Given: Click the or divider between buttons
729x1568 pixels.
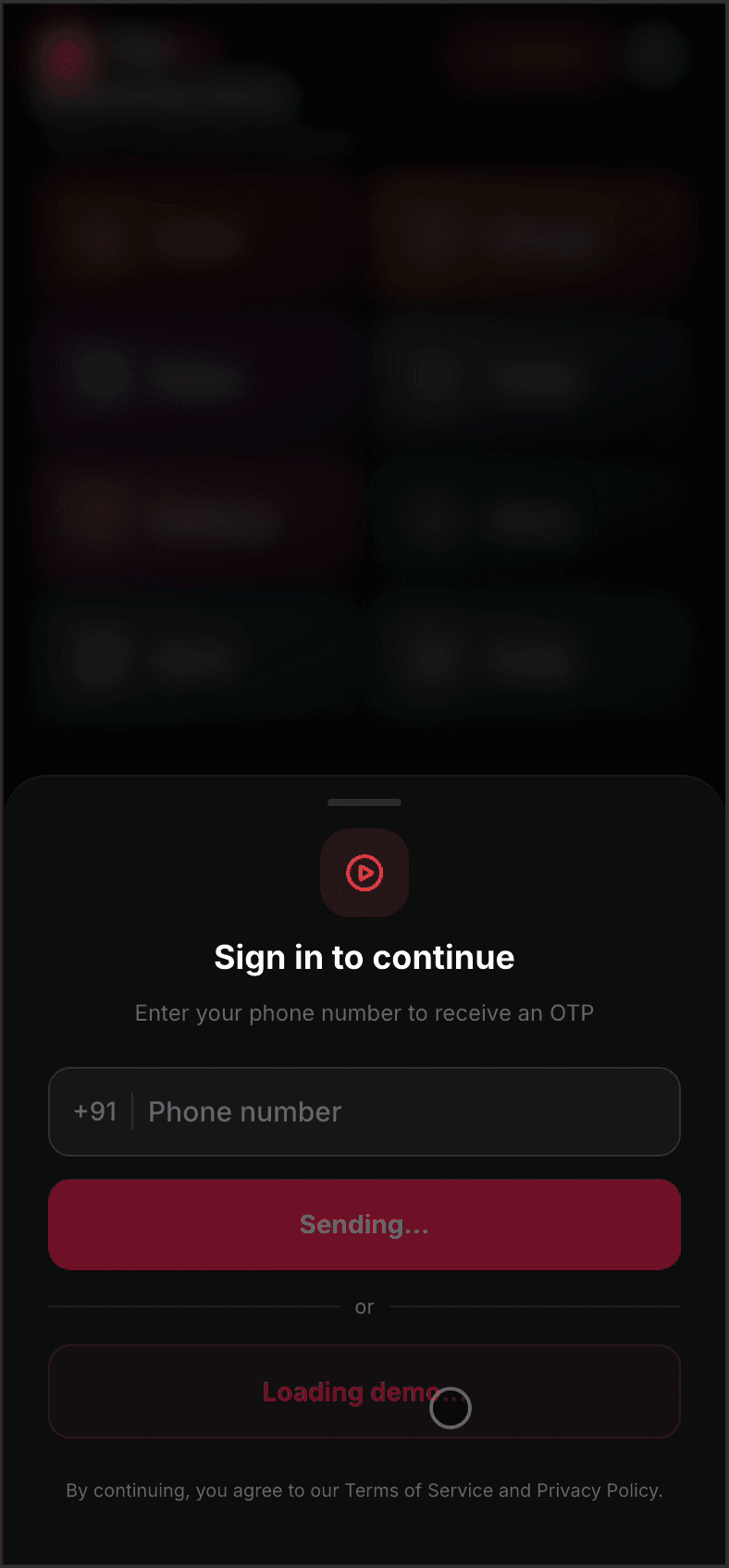Looking at the screenshot, I should pos(364,1306).
